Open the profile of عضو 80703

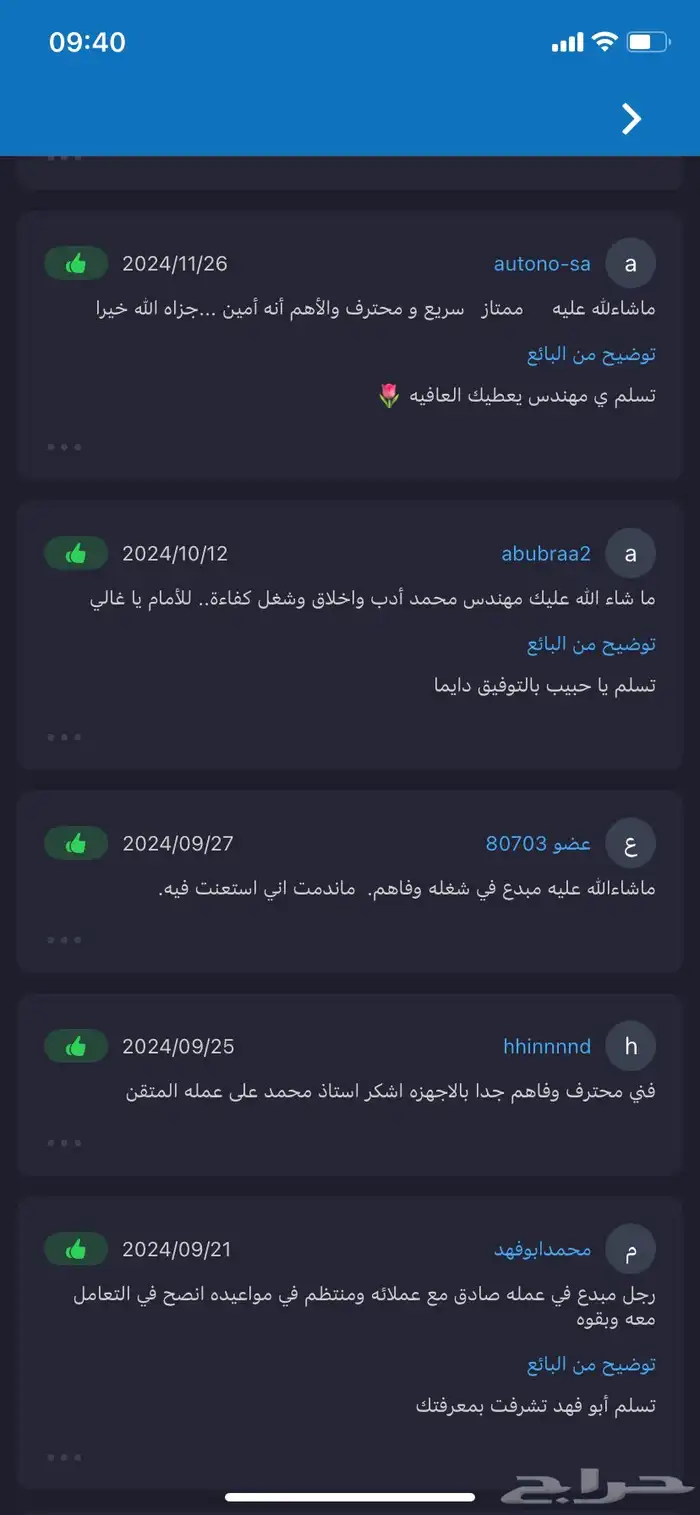click(538, 844)
